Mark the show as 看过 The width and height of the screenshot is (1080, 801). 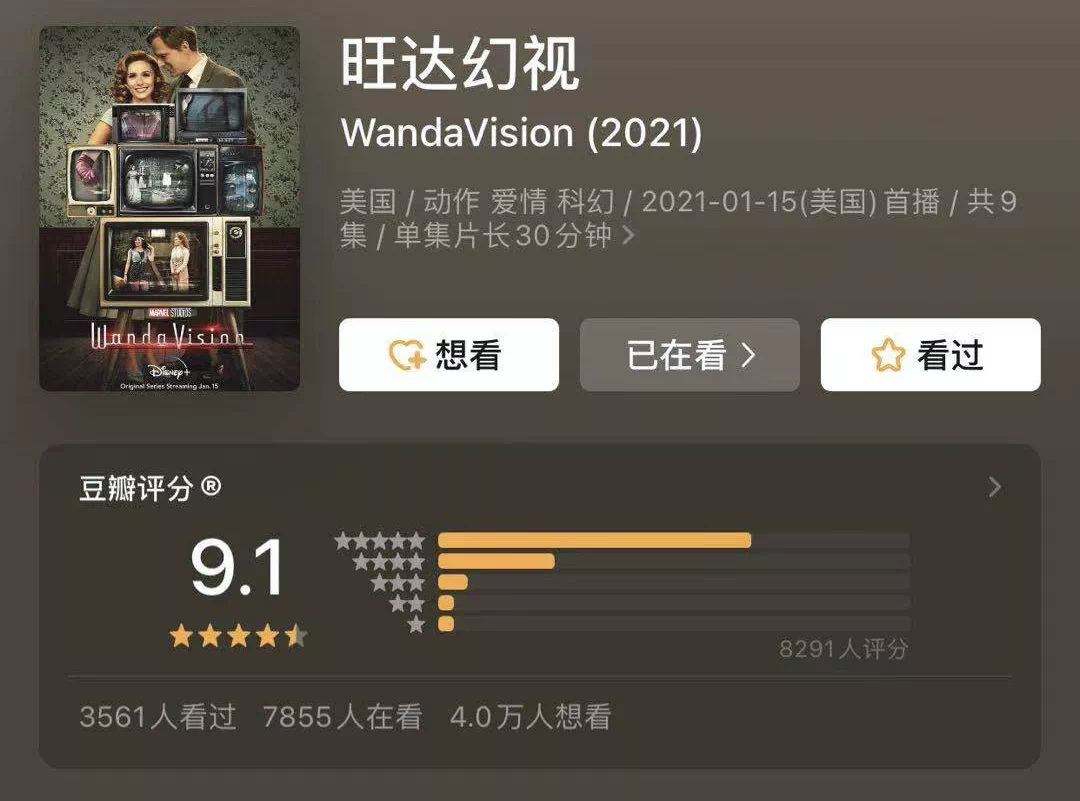click(930, 355)
